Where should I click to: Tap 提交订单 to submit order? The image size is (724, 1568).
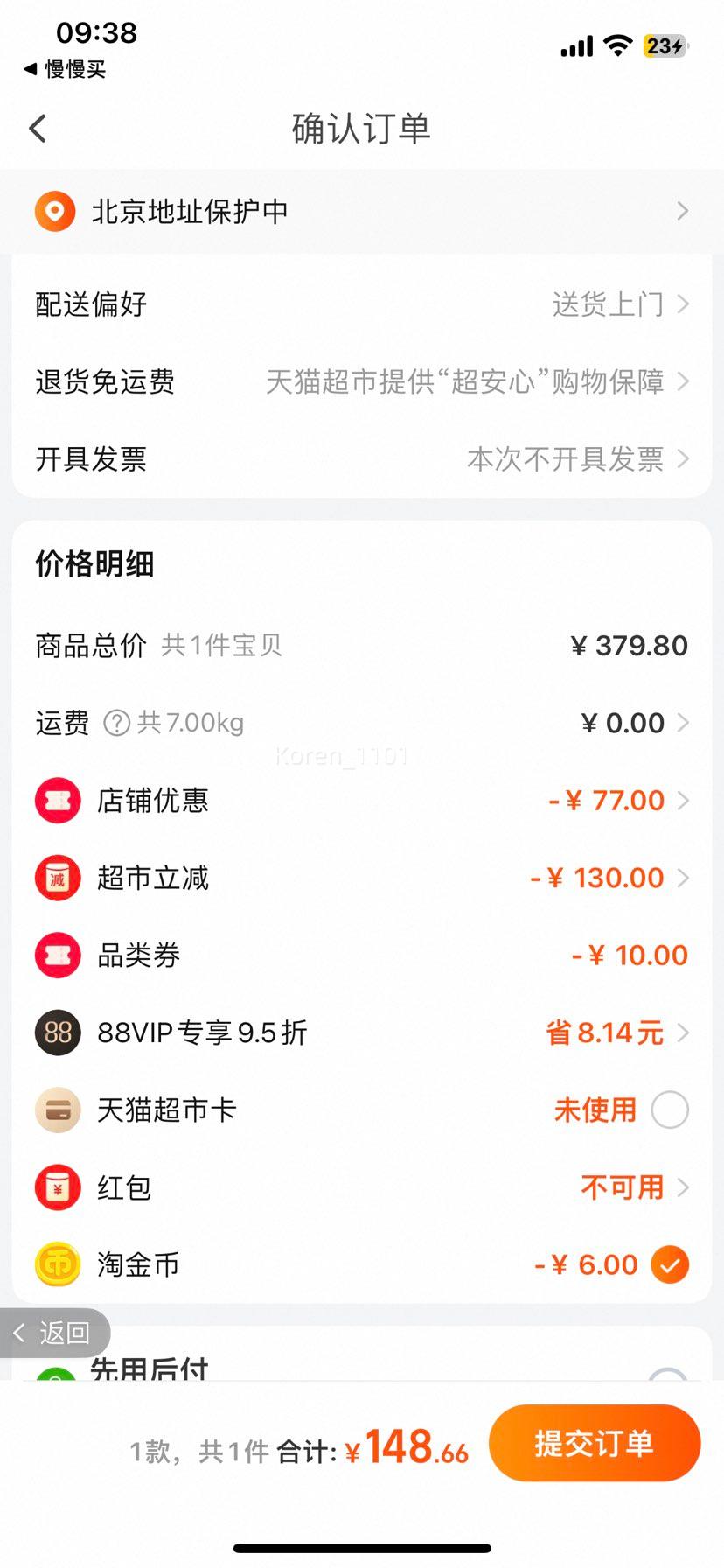(595, 1443)
